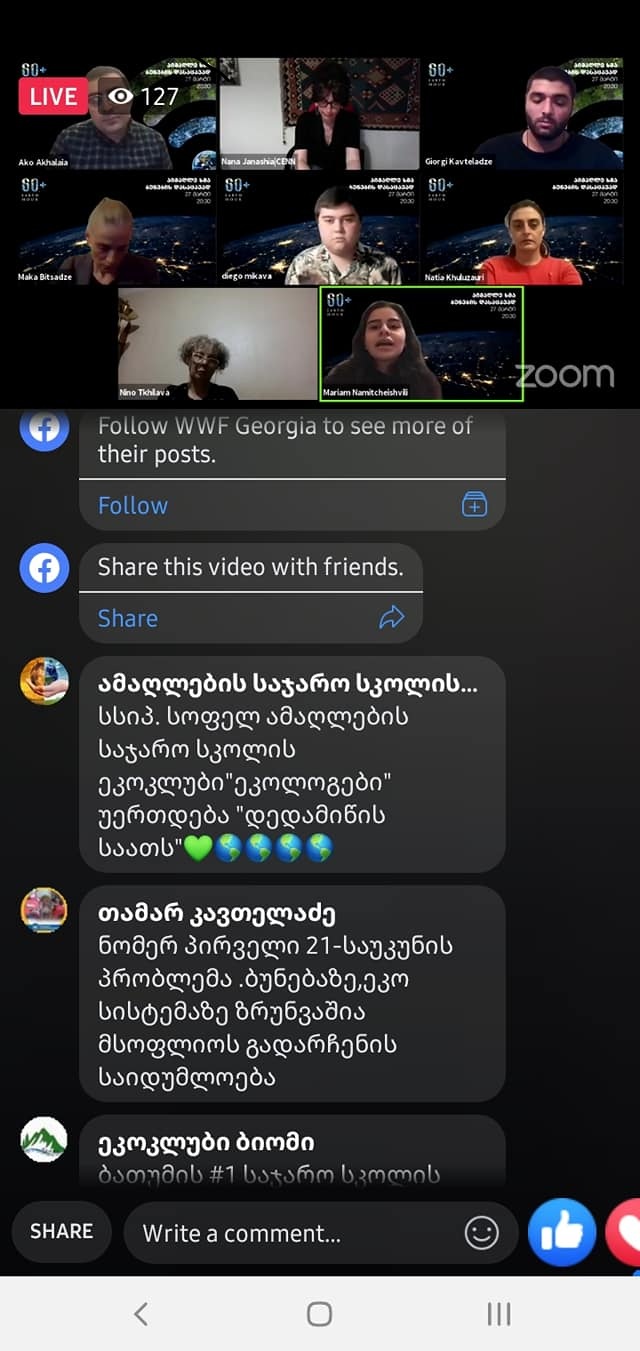Send a heart reaction

623,1233
